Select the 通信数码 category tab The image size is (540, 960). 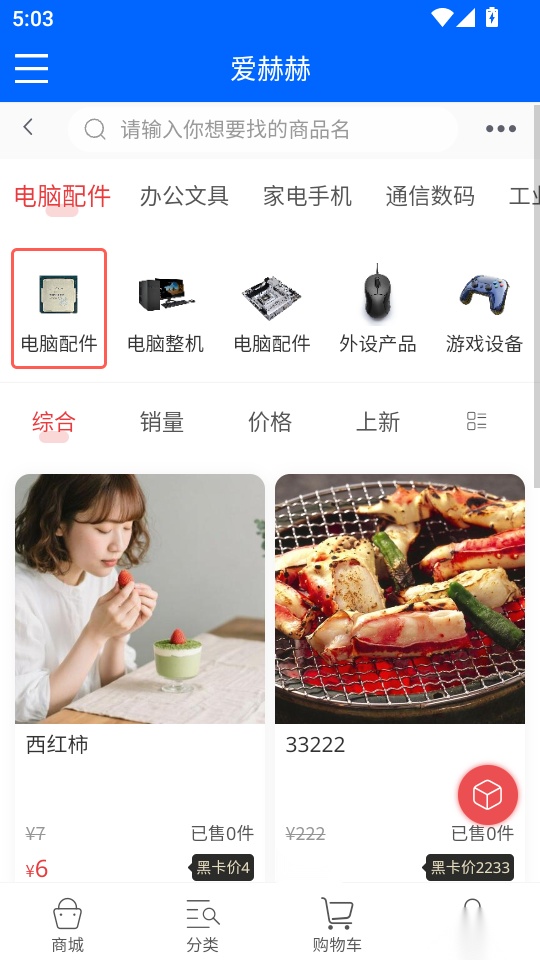(x=430, y=197)
